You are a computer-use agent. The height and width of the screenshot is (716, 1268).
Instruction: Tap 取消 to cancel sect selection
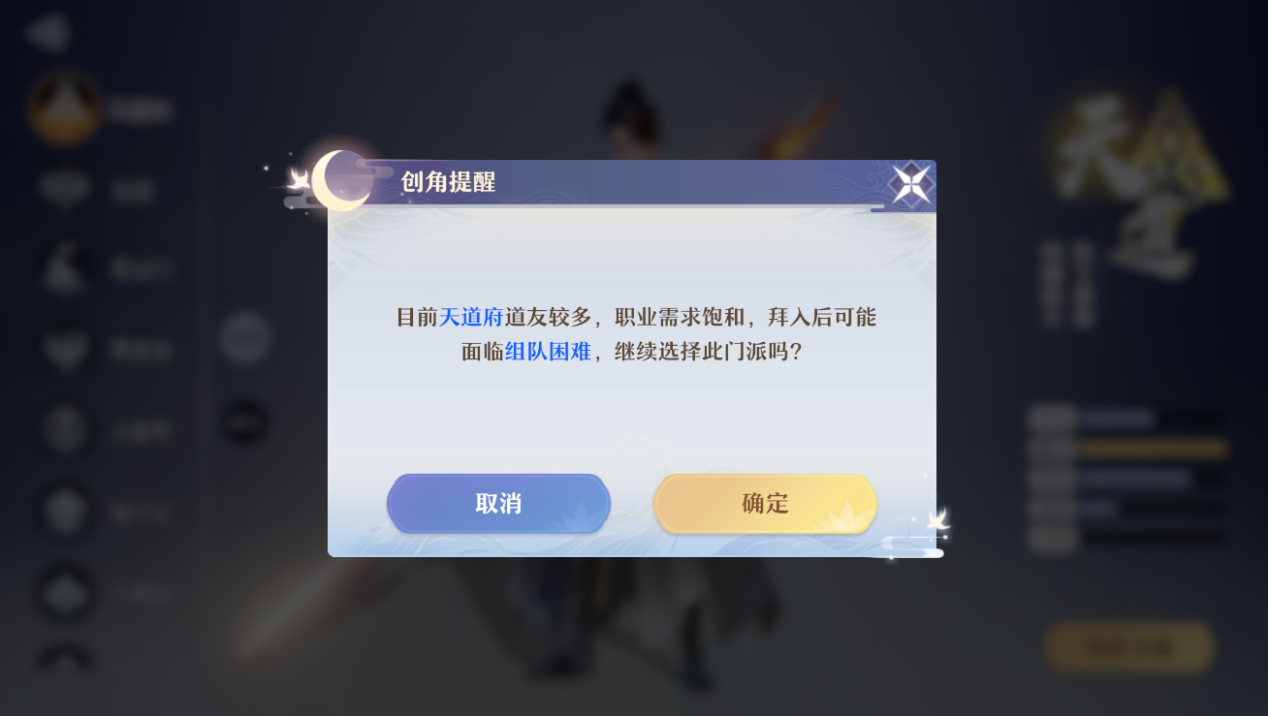tap(498, 503)
